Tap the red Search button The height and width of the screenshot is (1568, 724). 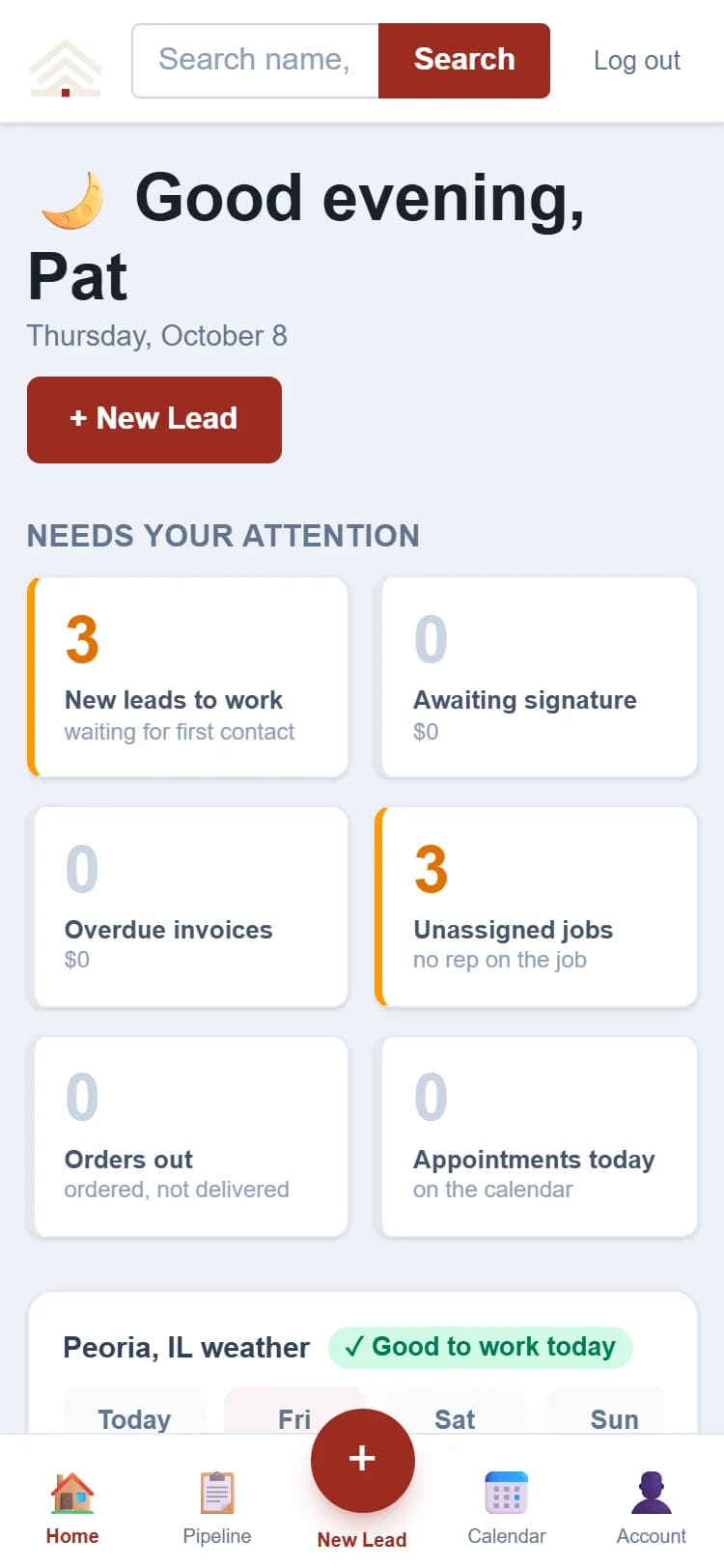point(464,61)
